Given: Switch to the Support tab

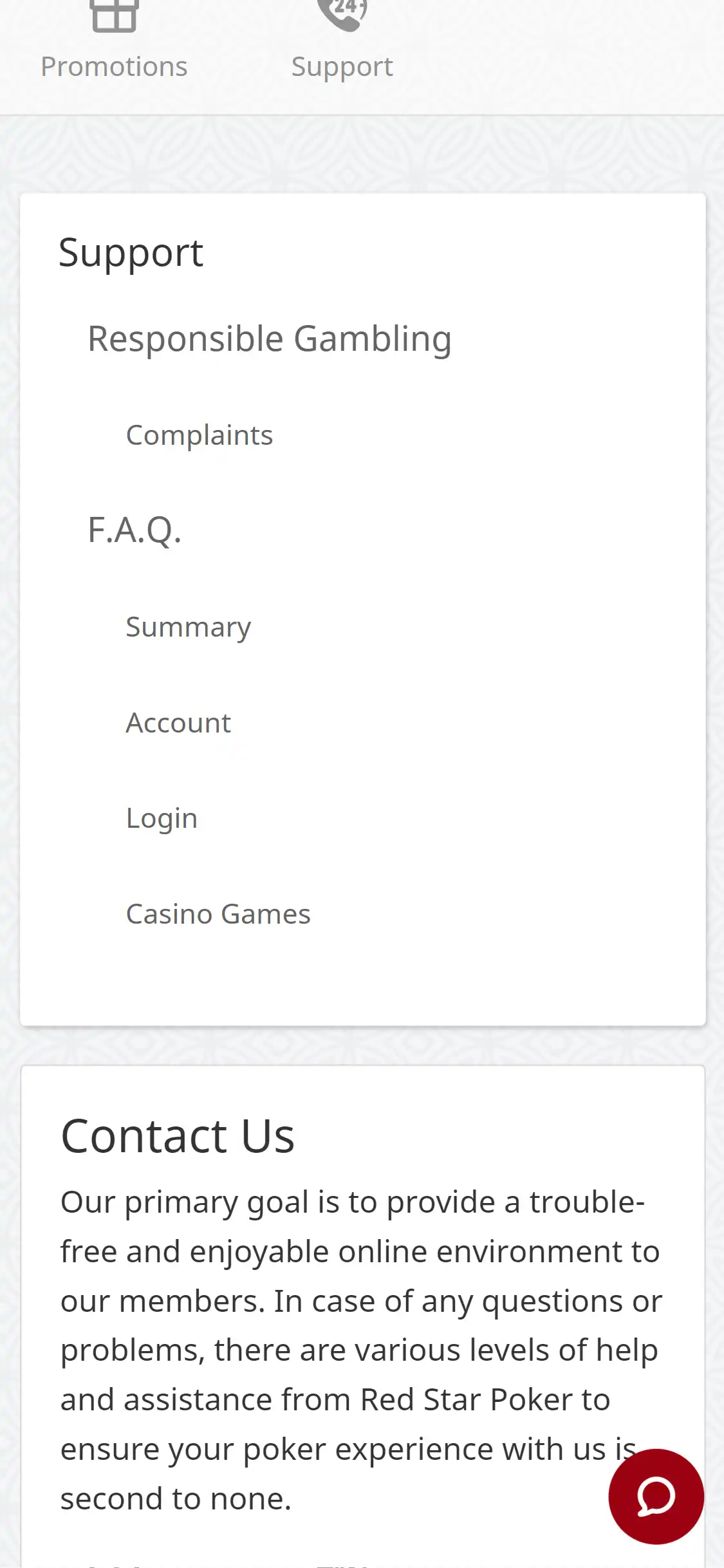Looking at the screenshot, I should click(342, 45).
